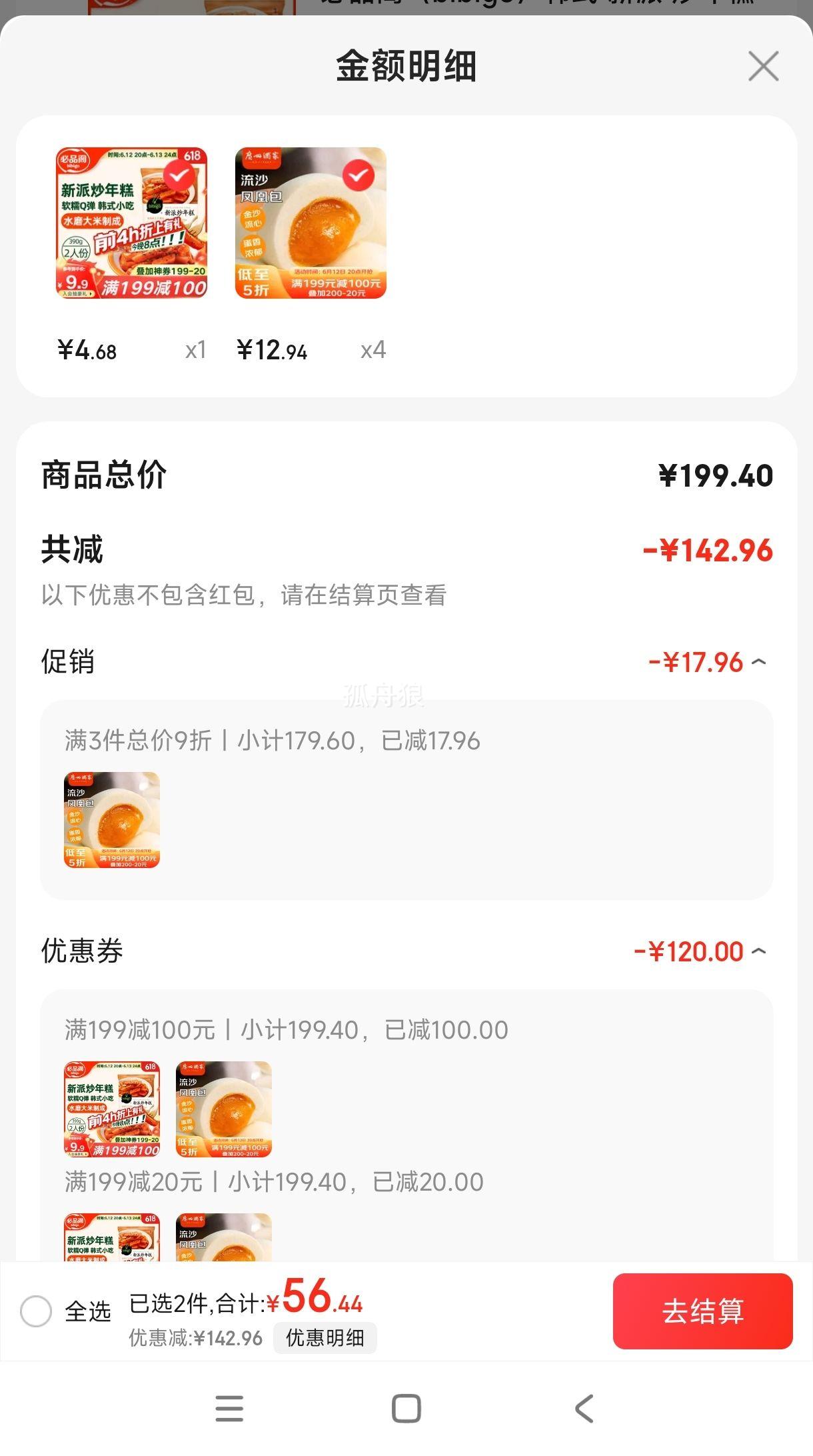Image resolution: width=813 pixels, height=1456 pixels.
Task: Go back using the system back button
Action: coord(584,1409)
